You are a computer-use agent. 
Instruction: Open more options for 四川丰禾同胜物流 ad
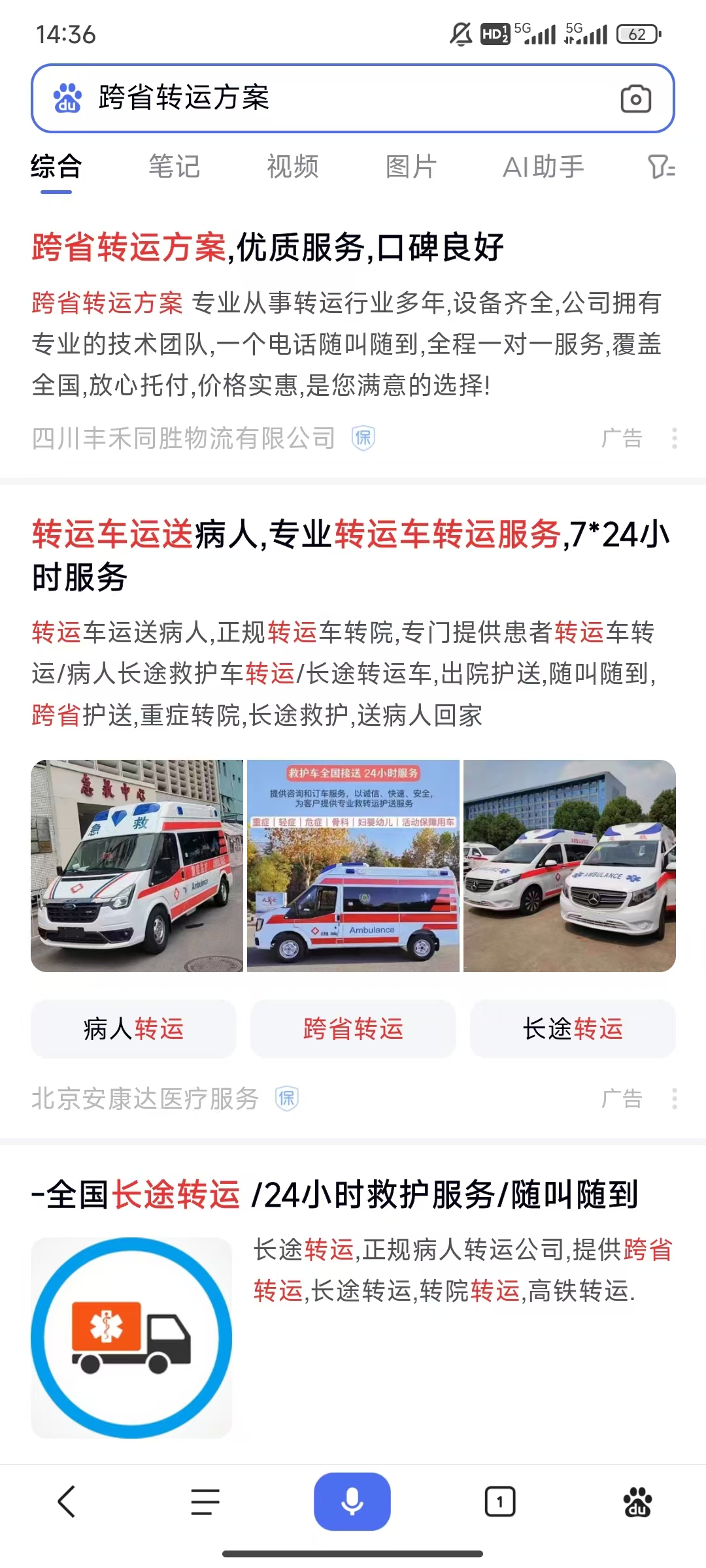click(x=674, y=438)
